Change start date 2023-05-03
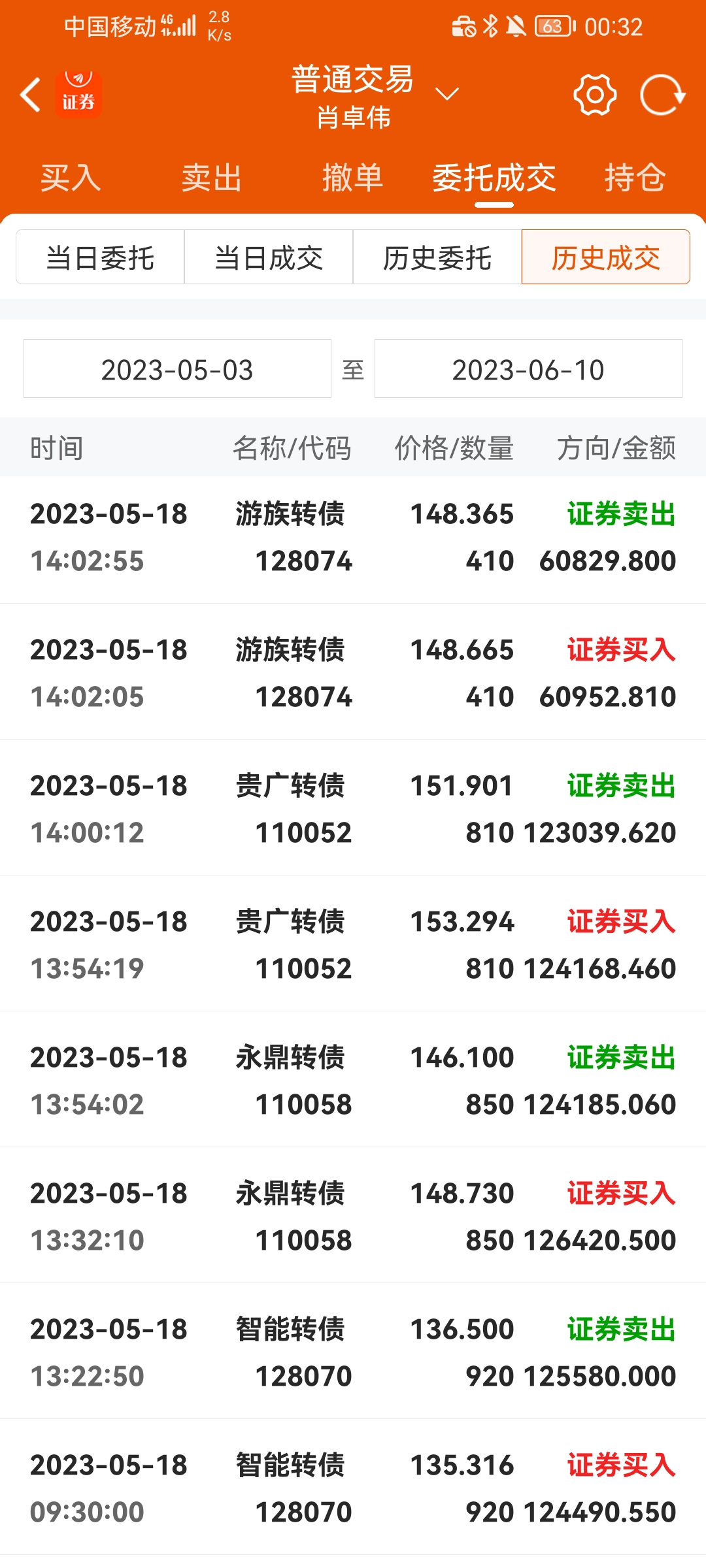 pos(177,369)
